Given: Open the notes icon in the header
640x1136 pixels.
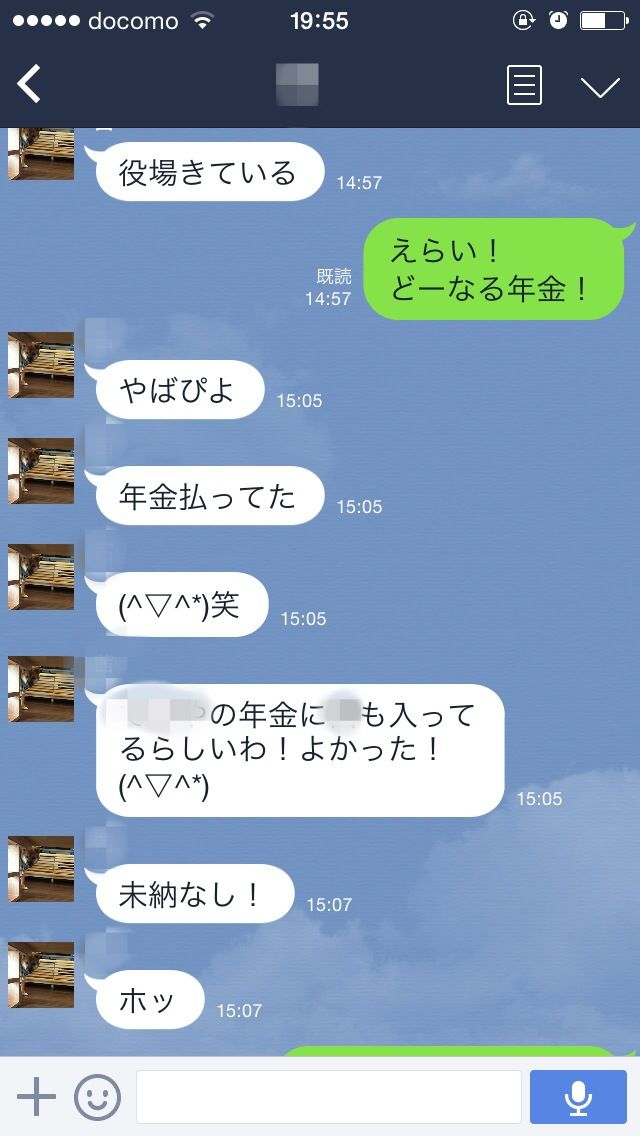Looking at the screenshot, I should pos(524,85).
